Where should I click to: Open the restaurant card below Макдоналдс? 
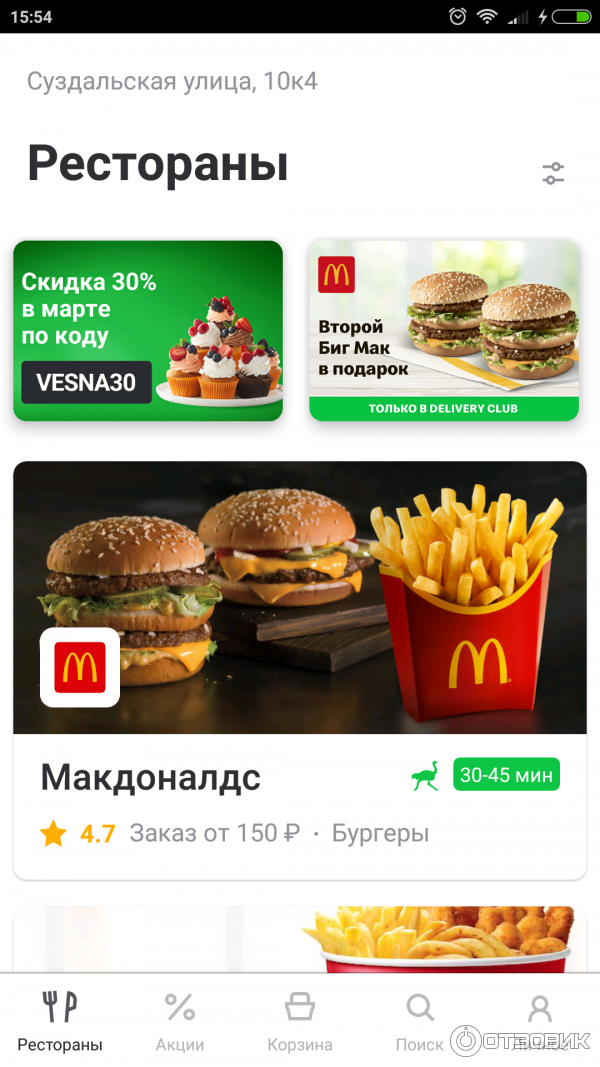coord(300,940)
